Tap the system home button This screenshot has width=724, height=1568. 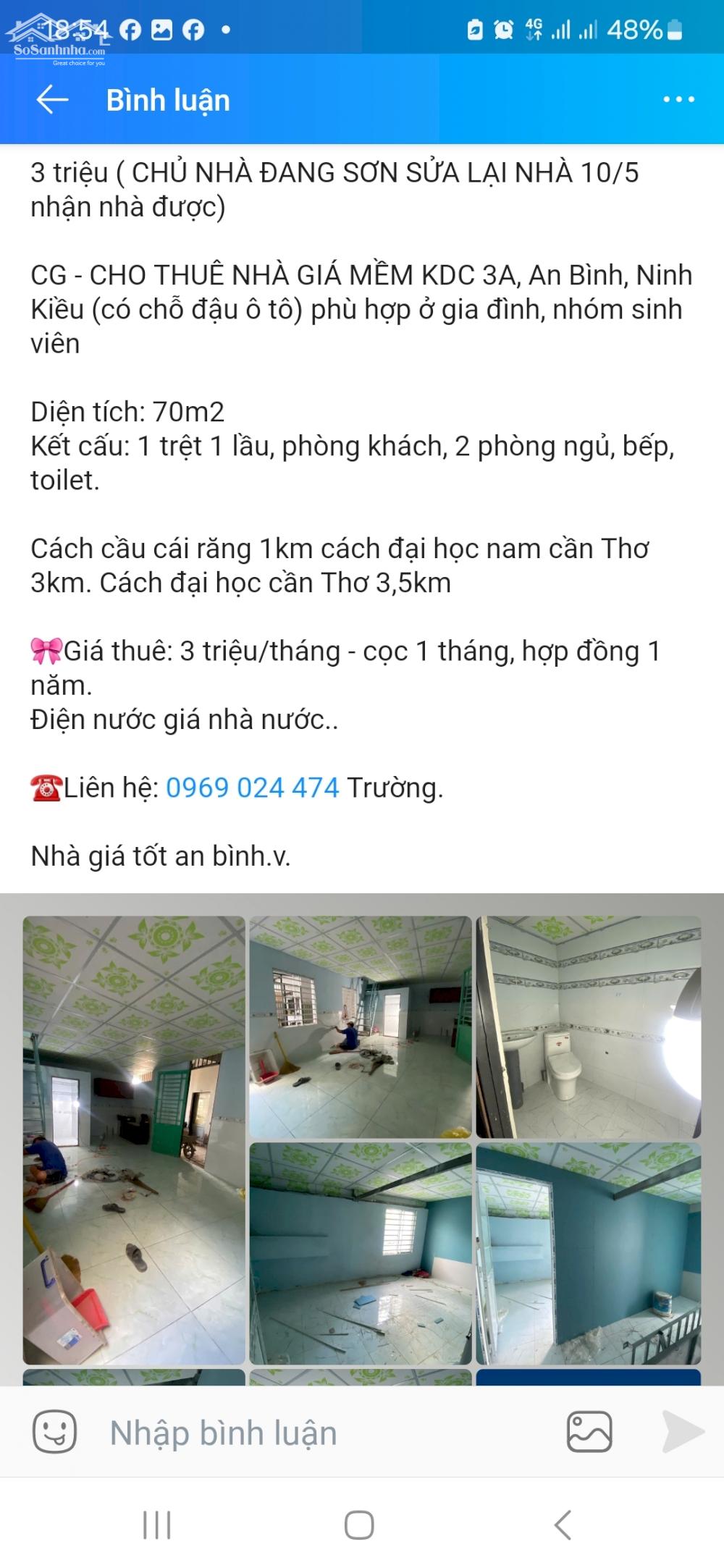[x=359, y=1525]
